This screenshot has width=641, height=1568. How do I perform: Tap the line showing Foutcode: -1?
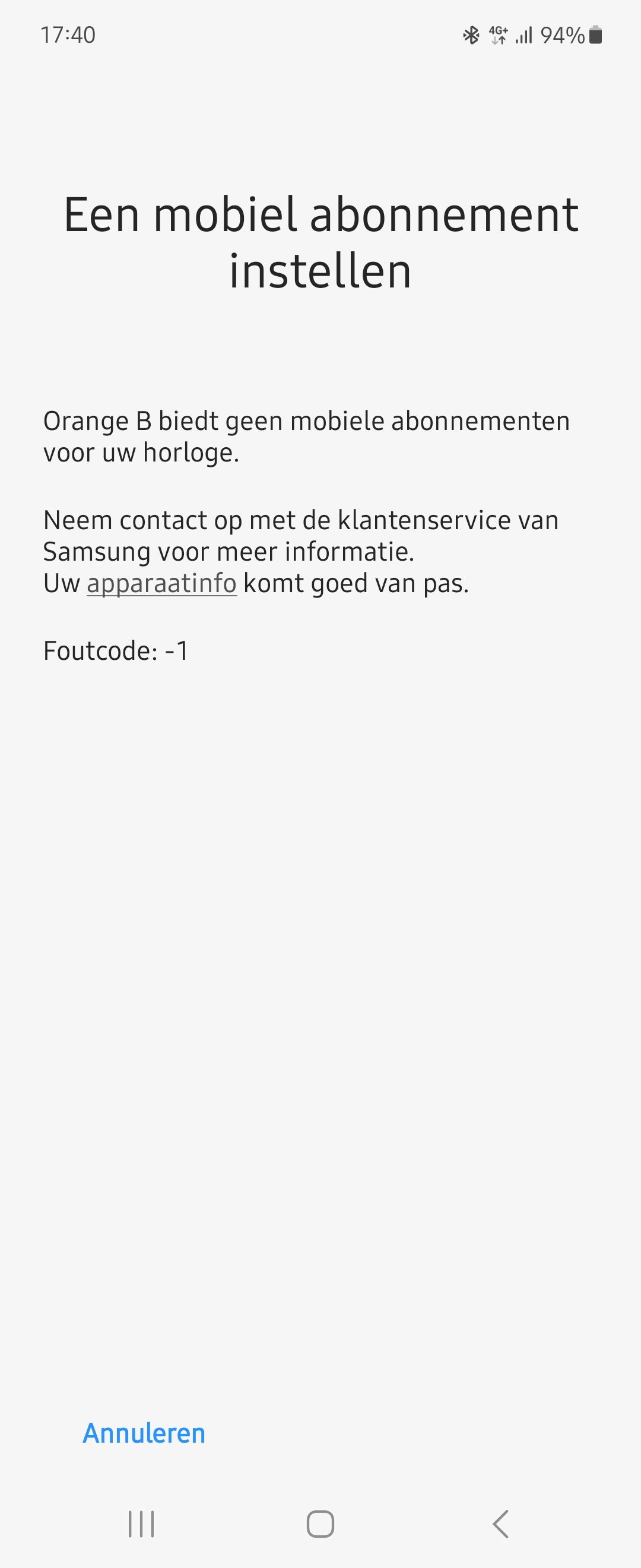[x=116, y=652]
